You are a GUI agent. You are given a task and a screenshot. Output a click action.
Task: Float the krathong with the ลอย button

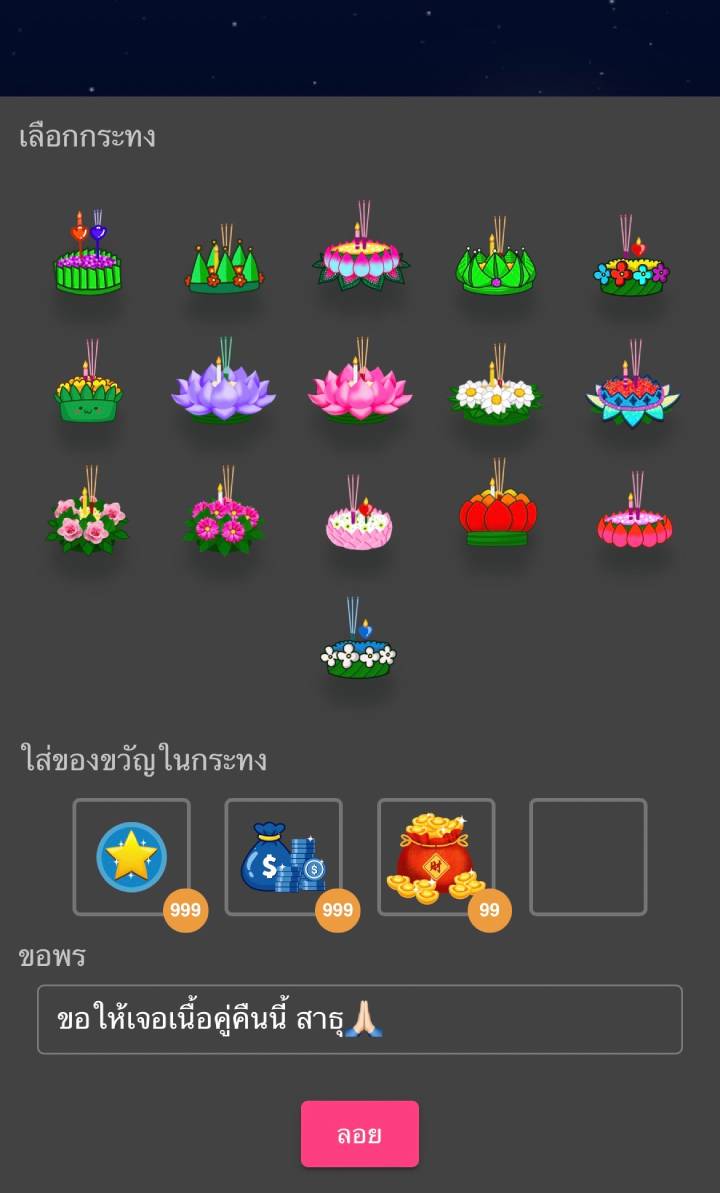tap(360, 1134)
